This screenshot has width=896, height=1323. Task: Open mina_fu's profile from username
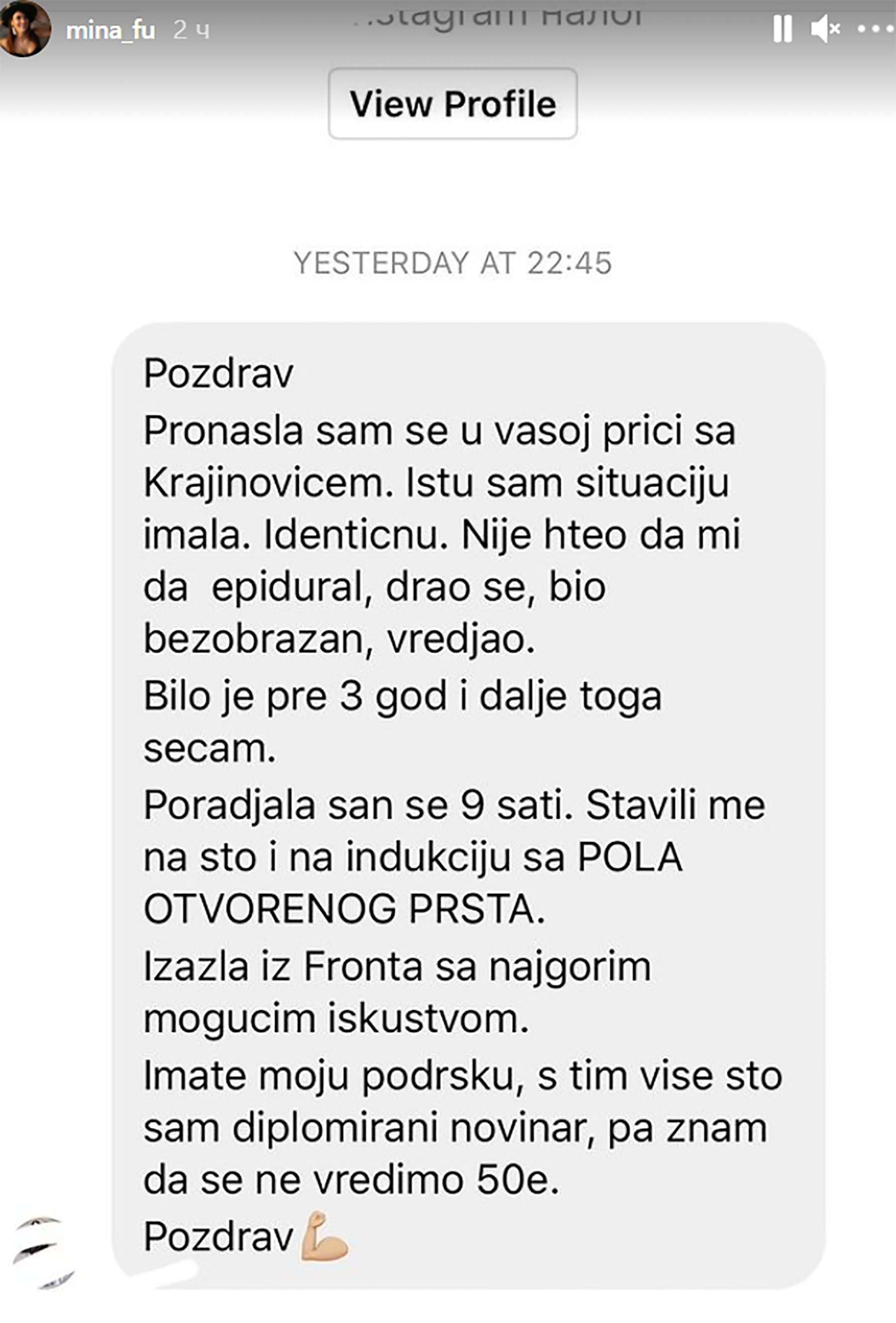coord(111,31)
